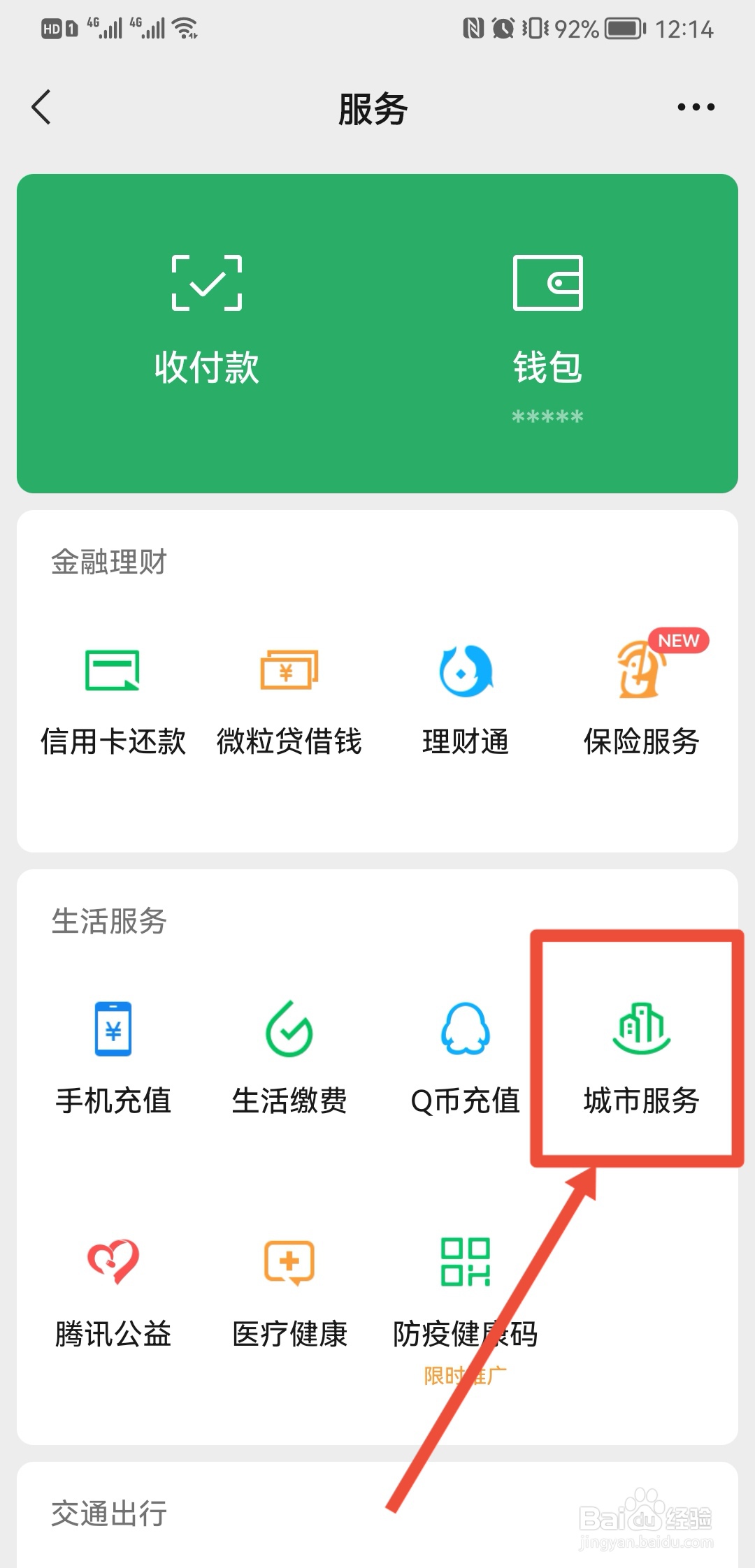
Task: Open 收付款 payment code
Action: click(207, 321)
